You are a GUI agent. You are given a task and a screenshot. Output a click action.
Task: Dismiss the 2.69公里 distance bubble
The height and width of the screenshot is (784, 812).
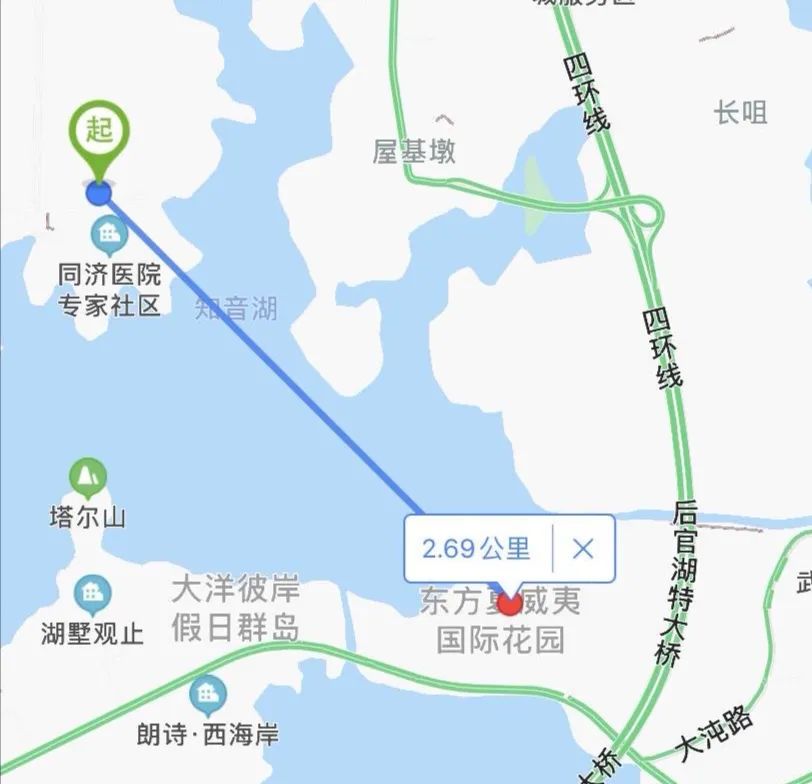pos(583,548)
